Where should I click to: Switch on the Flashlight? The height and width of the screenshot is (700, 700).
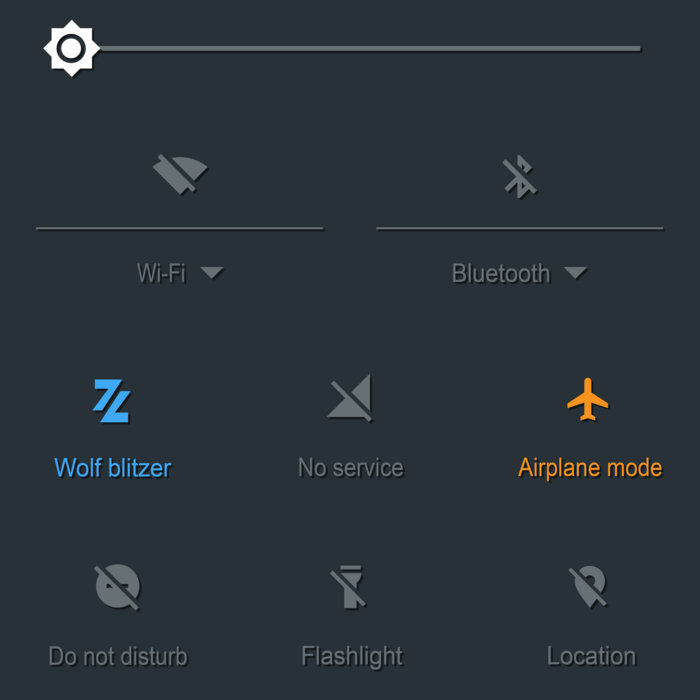click(x=350, y=587)
